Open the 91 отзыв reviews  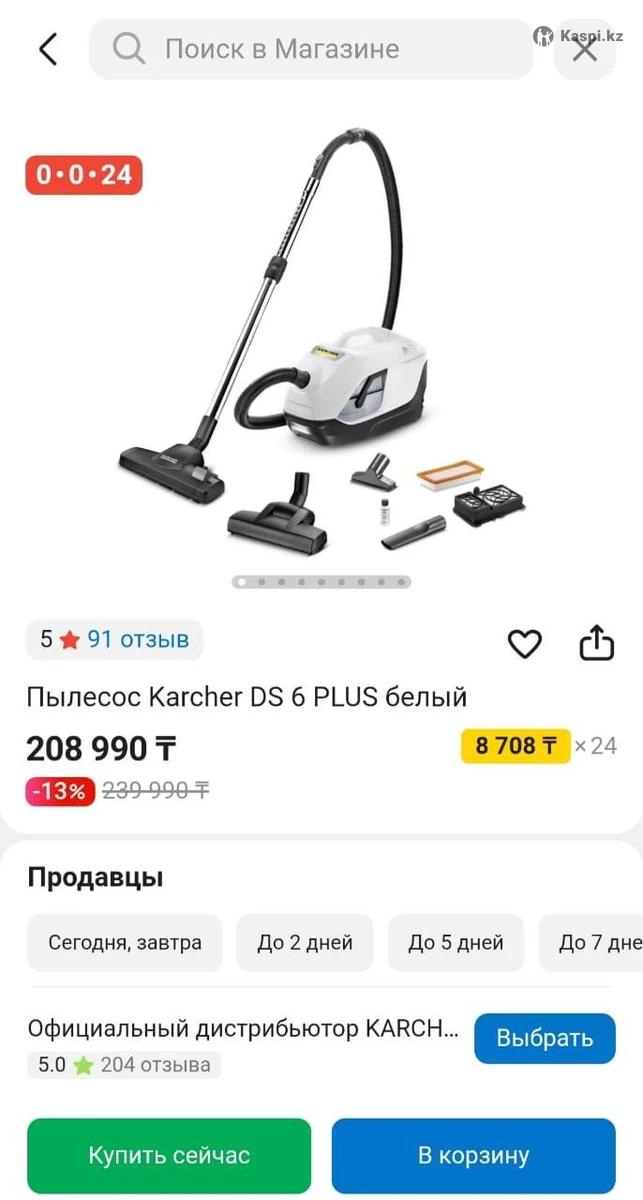click(137, 640)
